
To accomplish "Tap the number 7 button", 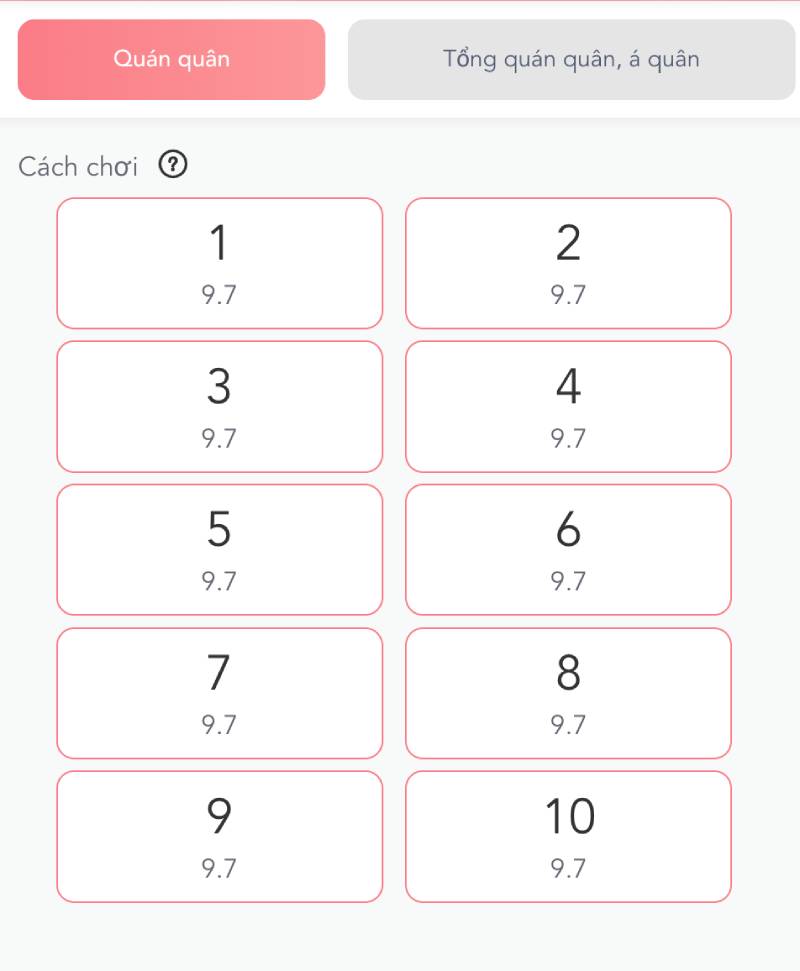I will 219,692.
